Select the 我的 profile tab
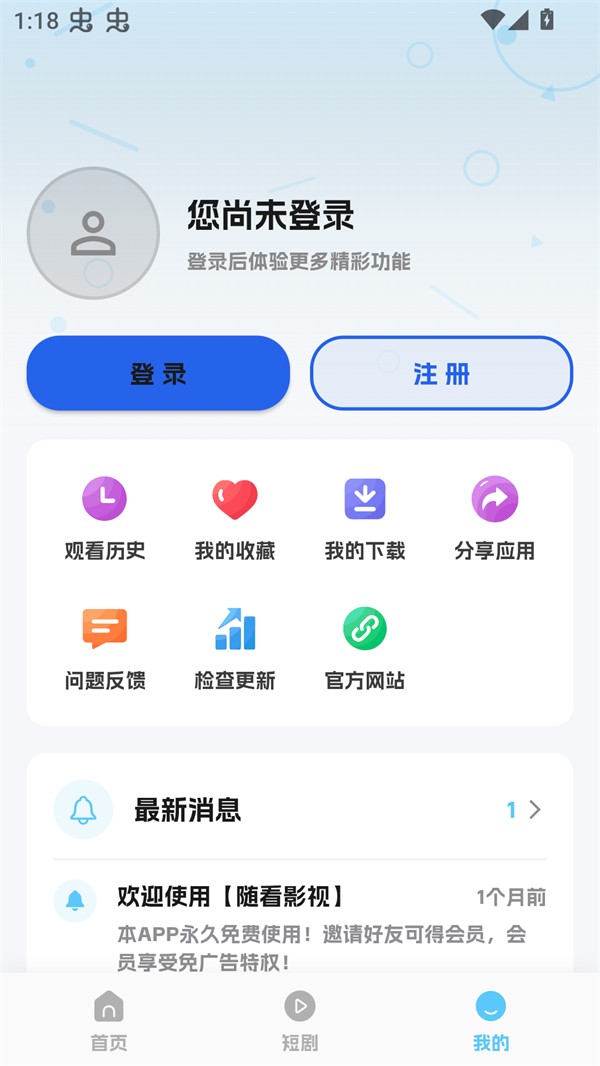The width and height of the screenshot is (600, 1066). tap(491, 1020)
